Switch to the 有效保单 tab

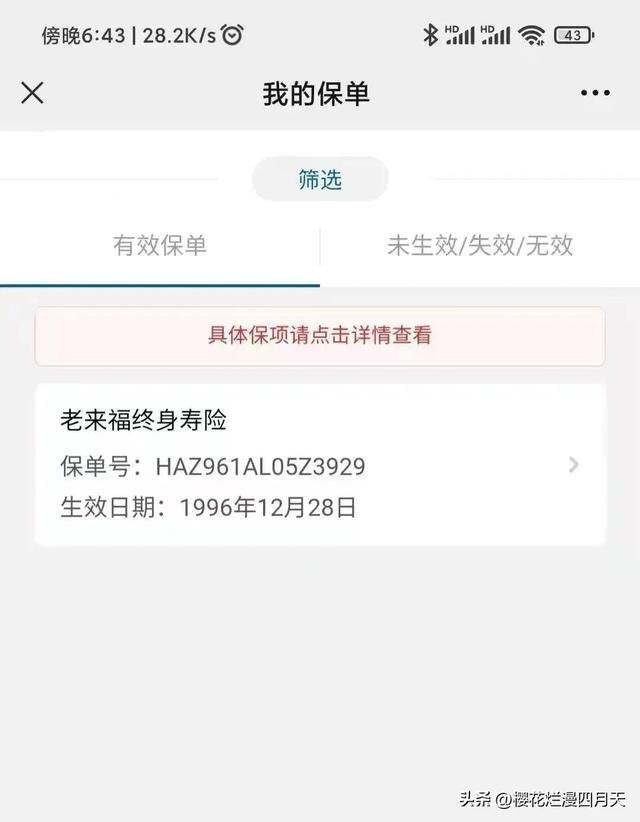click(x=160, y=246)
